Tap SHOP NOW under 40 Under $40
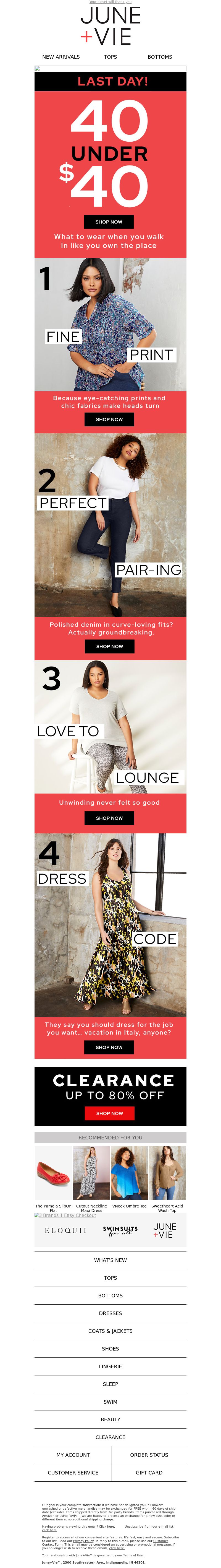This screenshot has width=221, height=1568. coord(109,222)
